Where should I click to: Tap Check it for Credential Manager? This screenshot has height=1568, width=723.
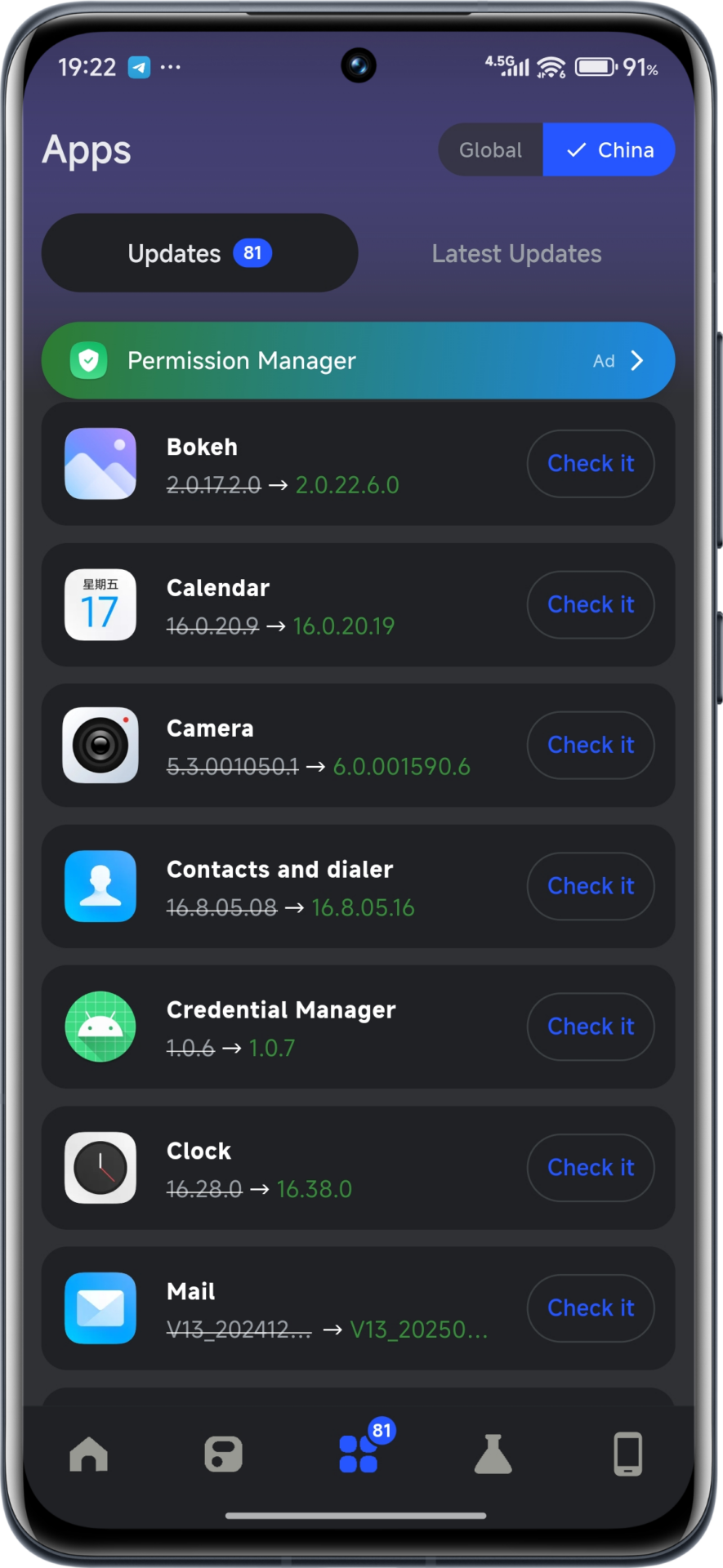(590, 1027)
